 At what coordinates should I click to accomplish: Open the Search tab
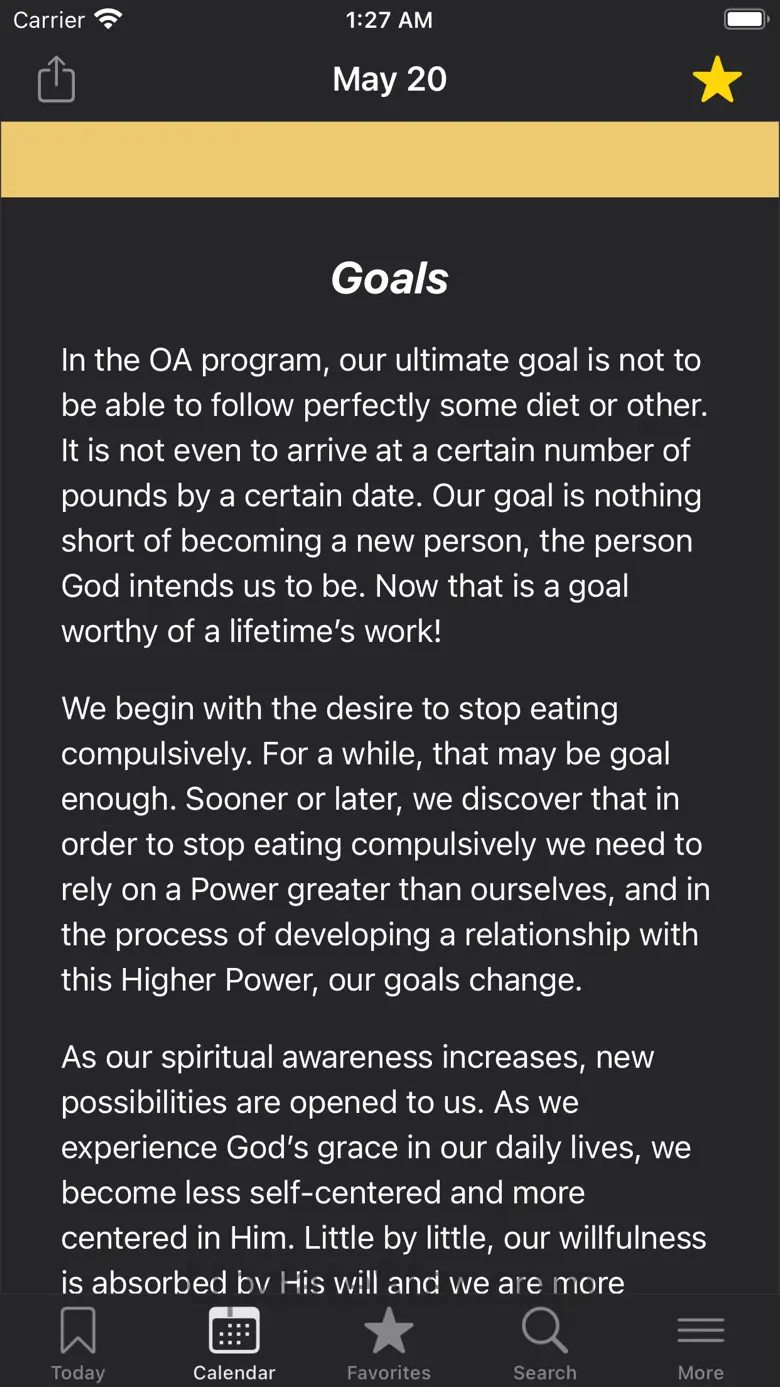point(545,1343)
